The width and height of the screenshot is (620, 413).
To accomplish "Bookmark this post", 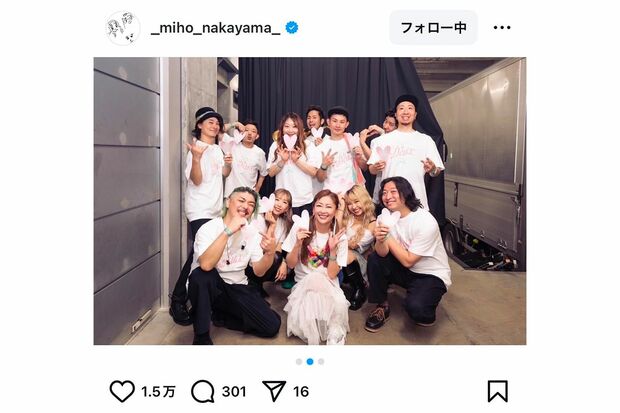I will coord(497,391).
